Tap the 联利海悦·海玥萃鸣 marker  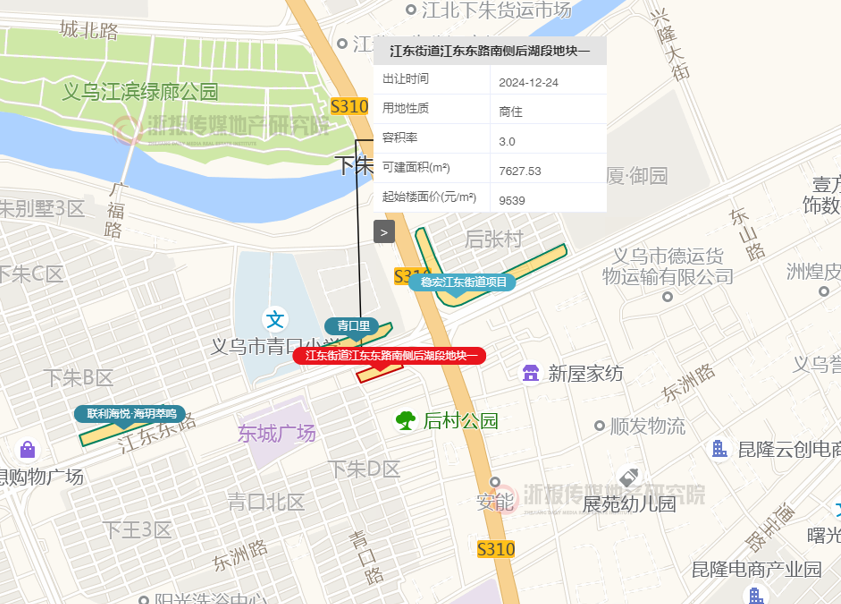point(130,413)
